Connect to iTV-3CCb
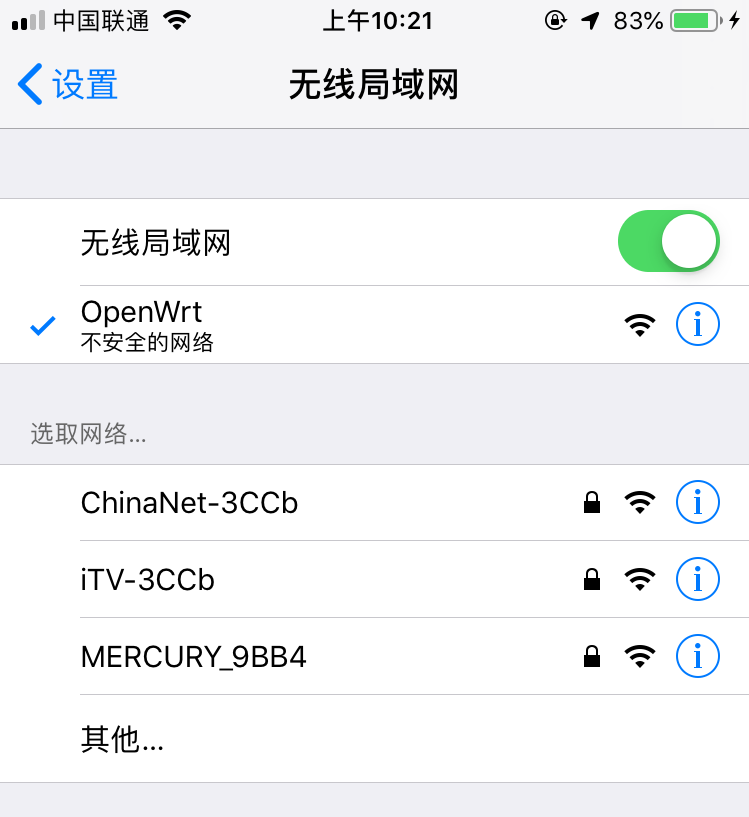Viewport: 749px width, 817px height. [148, 580]
